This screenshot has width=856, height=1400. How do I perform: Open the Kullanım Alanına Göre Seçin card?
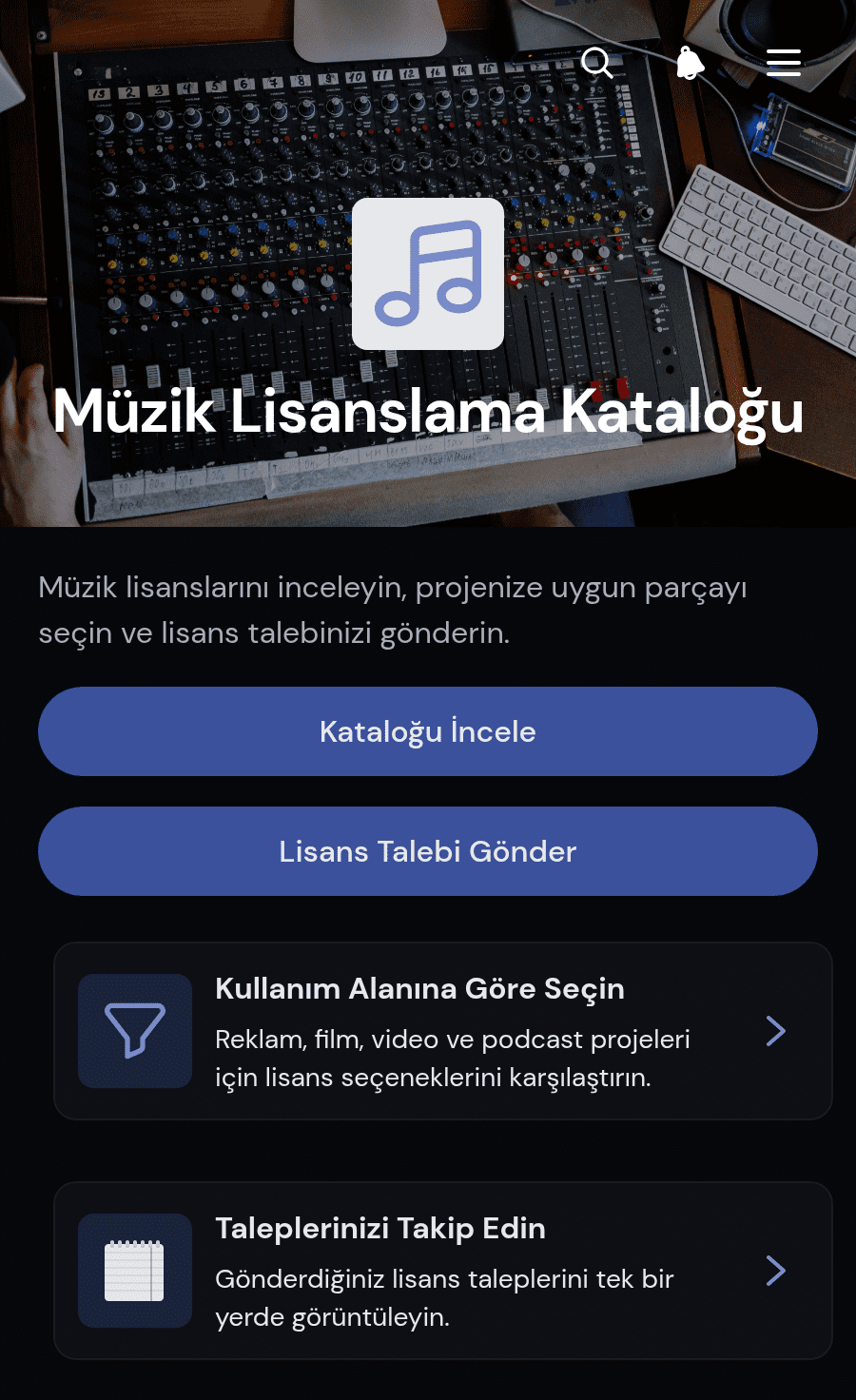tap(443, 1031)
